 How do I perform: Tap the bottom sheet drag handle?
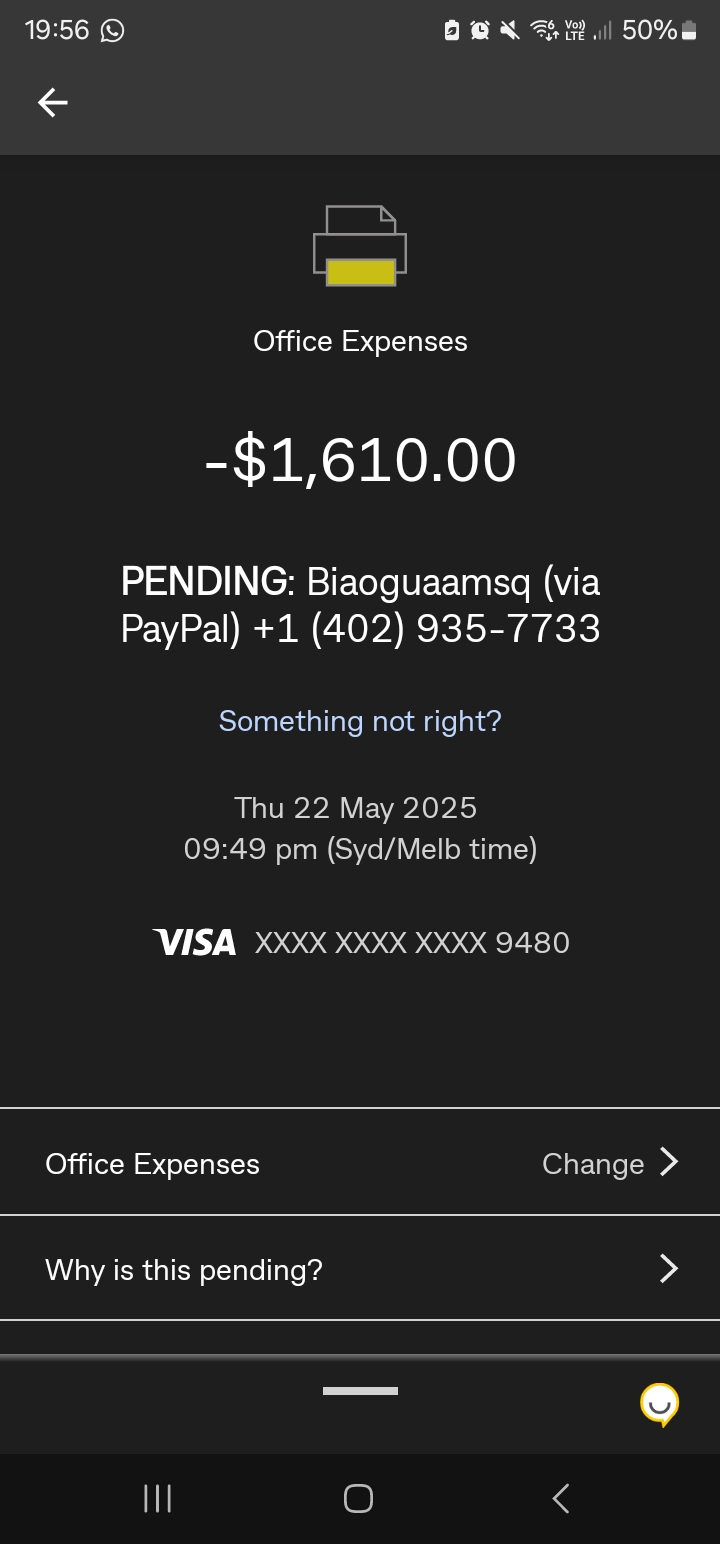pos(360,1391)
